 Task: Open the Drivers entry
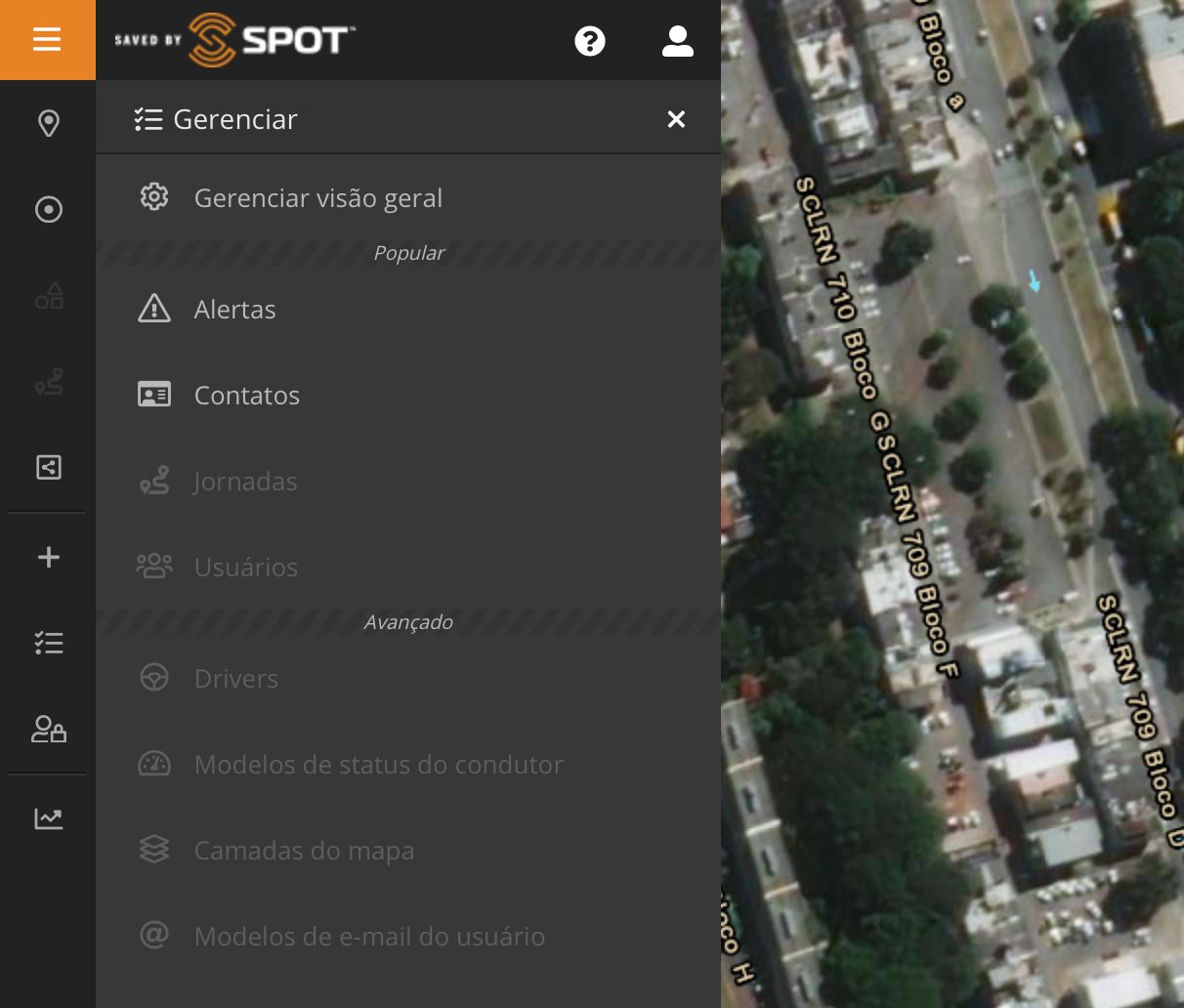pyautogui.click(x=235, y=679)
